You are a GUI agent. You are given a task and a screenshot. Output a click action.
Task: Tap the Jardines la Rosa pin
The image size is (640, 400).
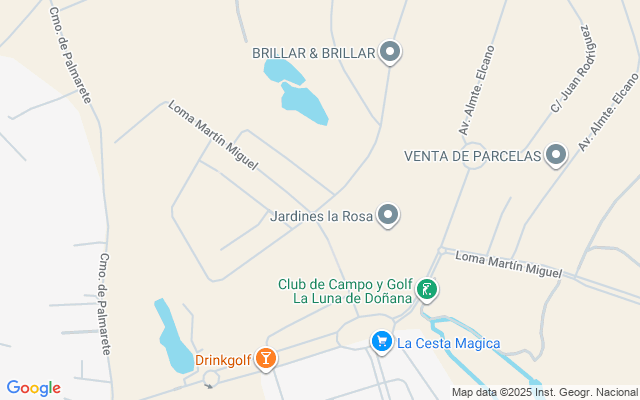point(389,215)
